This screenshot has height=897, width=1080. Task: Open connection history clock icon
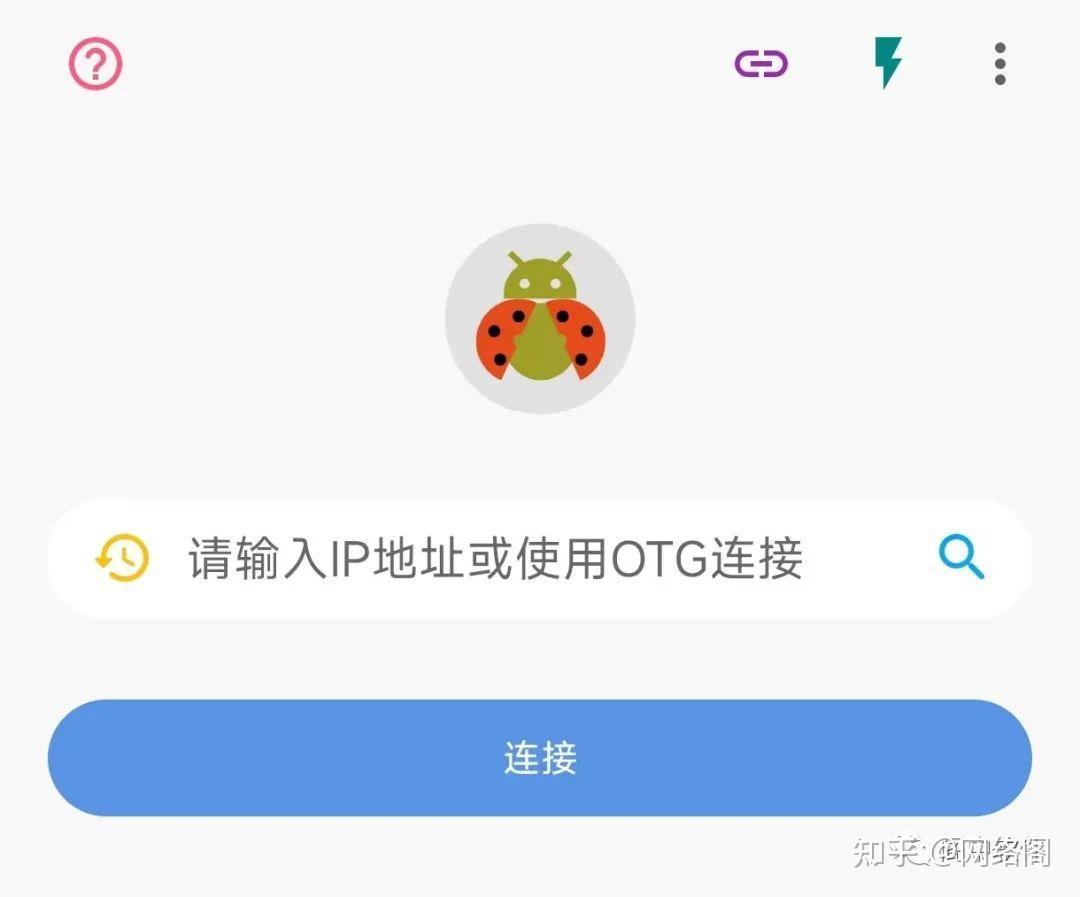pos(122,558)
